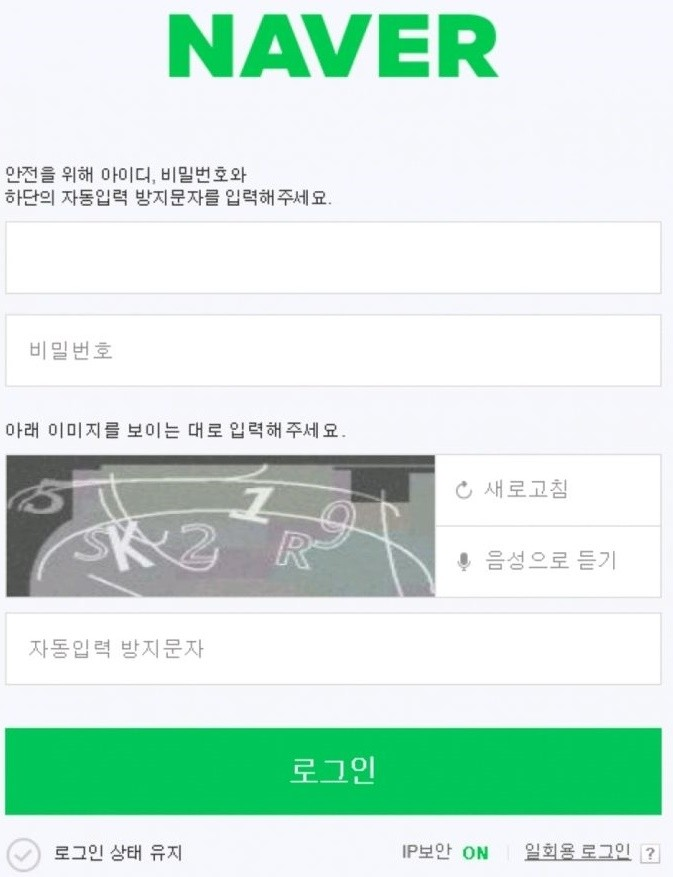673x877 pixels.
Task: Enable 로그인 상태 유지 checkbox
Action: [24, 854]
